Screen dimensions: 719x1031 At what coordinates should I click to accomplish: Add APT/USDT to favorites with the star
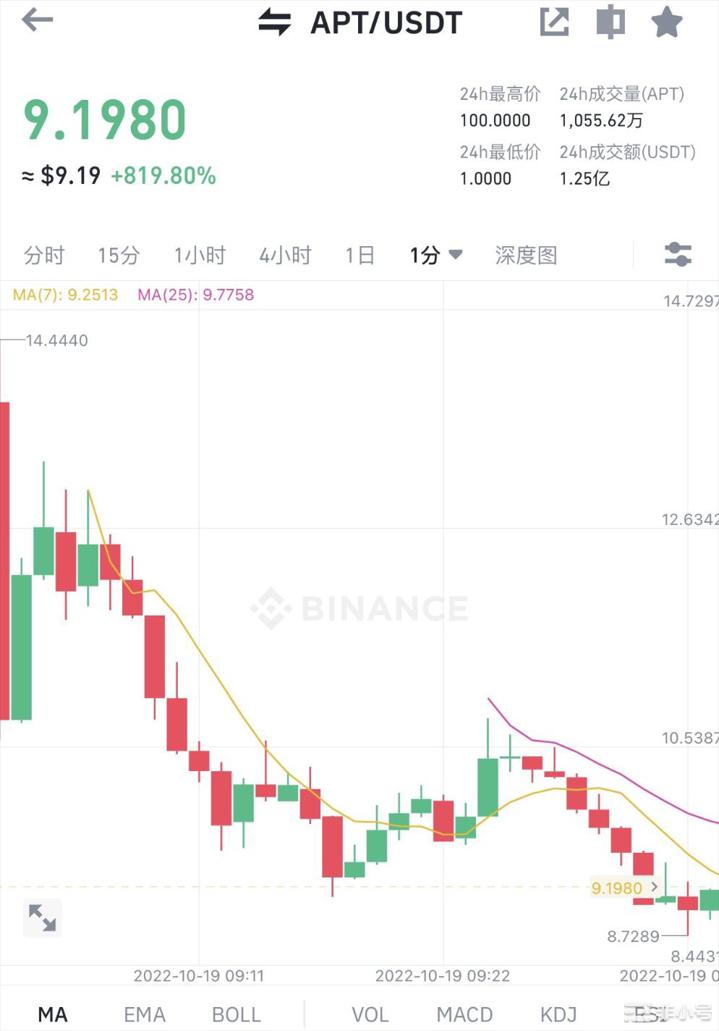tap(667, 22)
